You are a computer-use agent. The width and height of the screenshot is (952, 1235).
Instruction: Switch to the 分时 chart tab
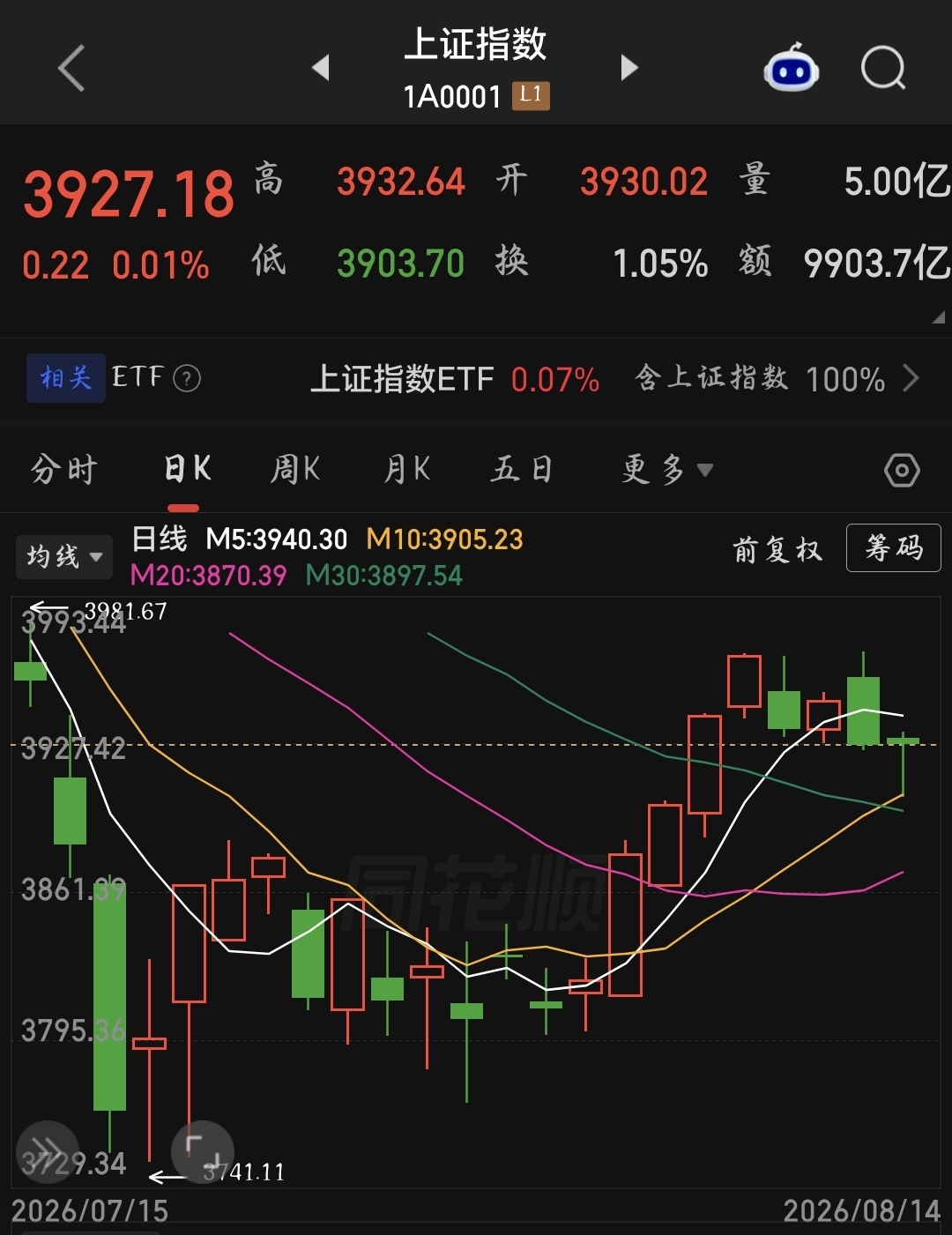(x=63, y=469)
